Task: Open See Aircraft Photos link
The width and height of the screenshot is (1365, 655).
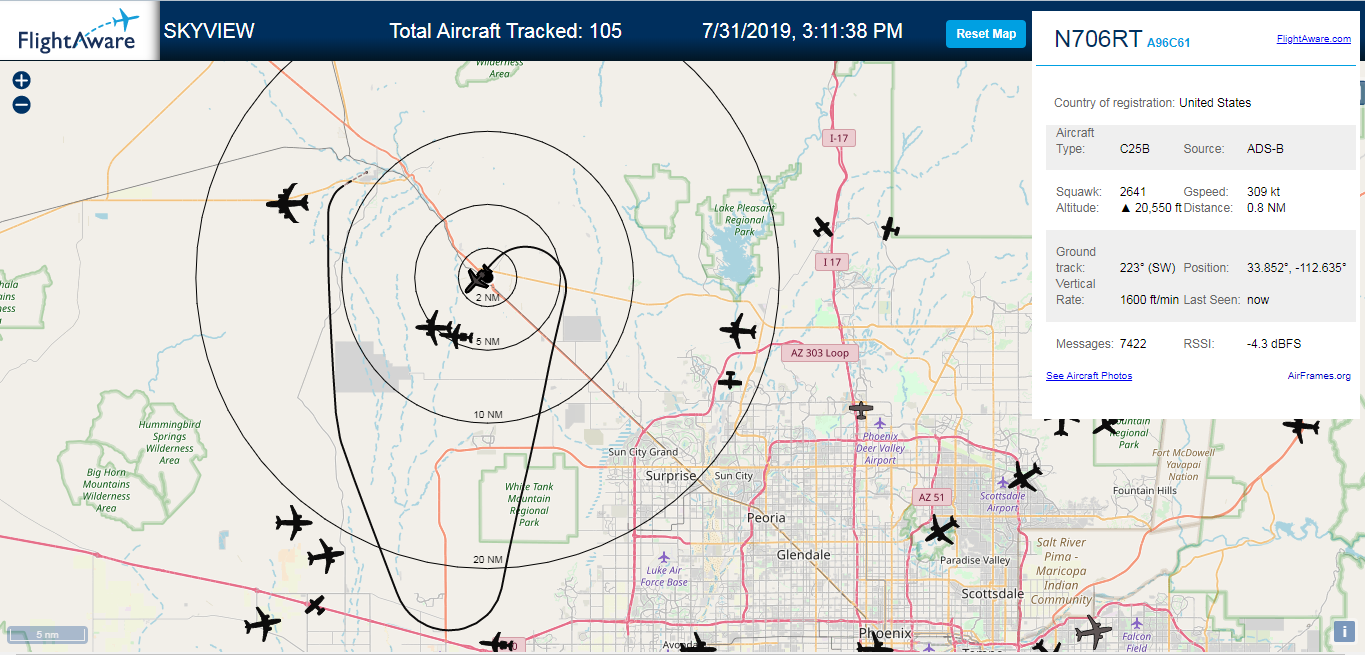Action: tap(1089, 376)
